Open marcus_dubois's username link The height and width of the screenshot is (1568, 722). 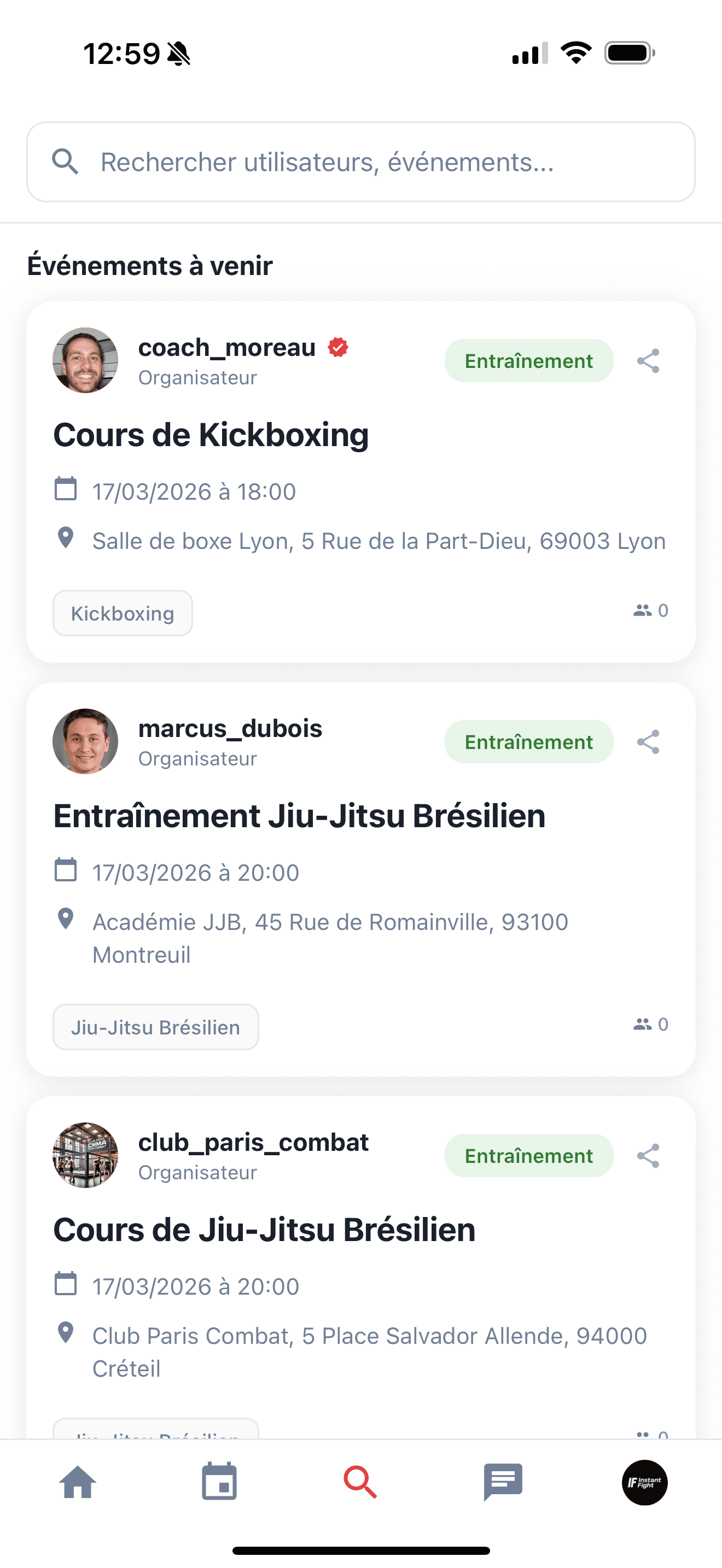click(230, 728)
